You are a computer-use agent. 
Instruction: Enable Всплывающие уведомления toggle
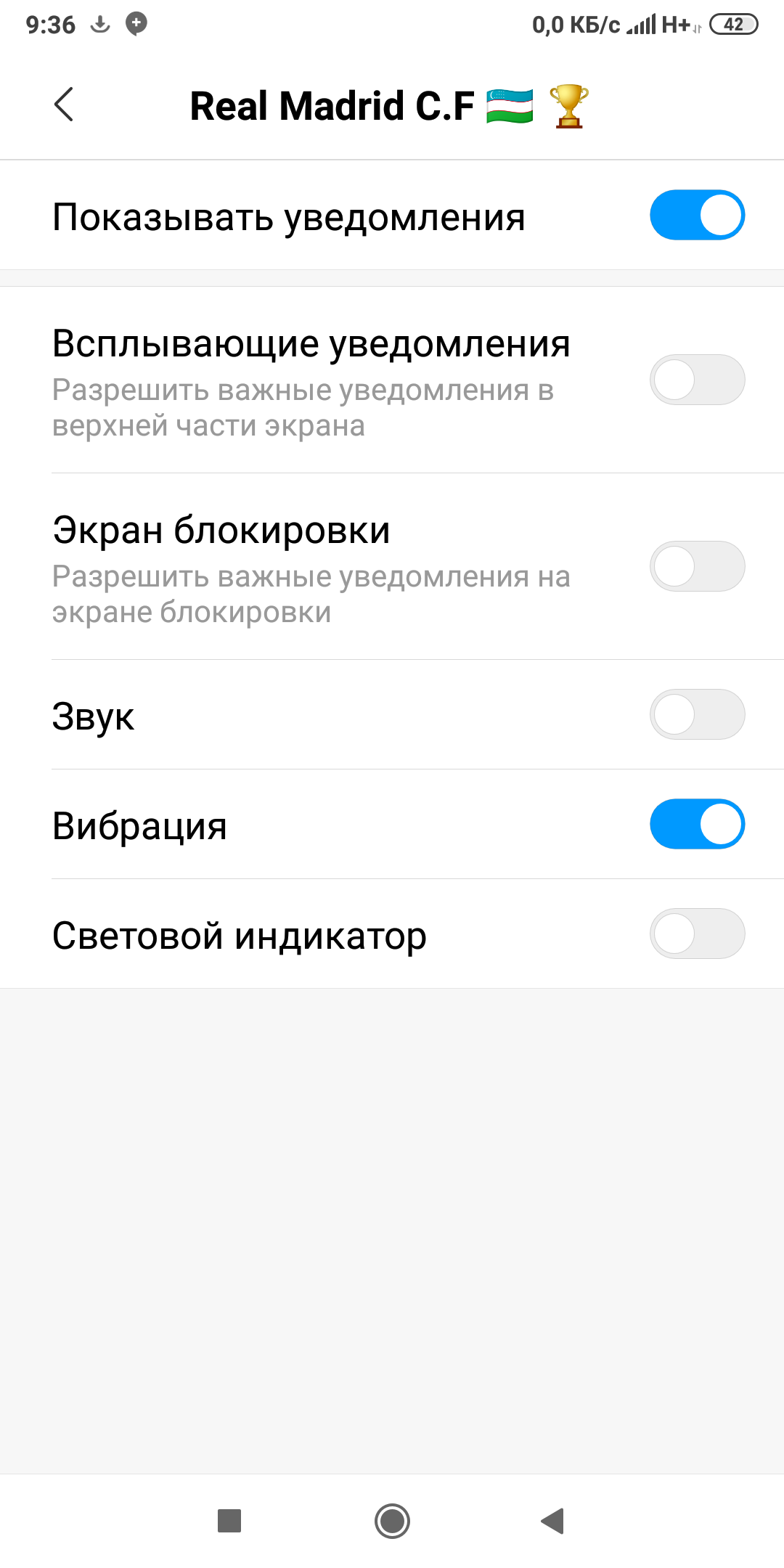[x=697, y=380]
